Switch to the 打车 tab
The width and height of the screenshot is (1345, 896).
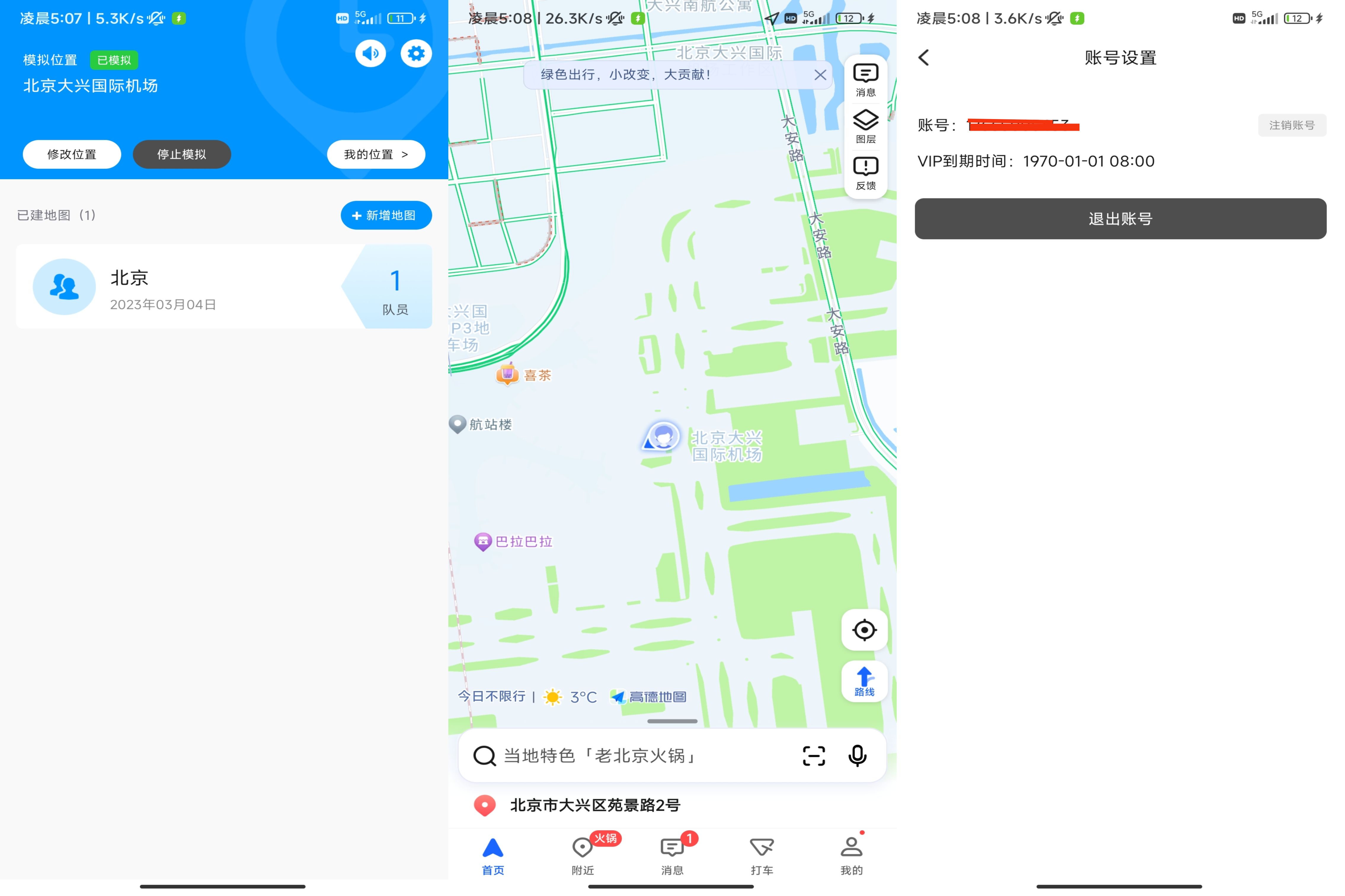761,855
